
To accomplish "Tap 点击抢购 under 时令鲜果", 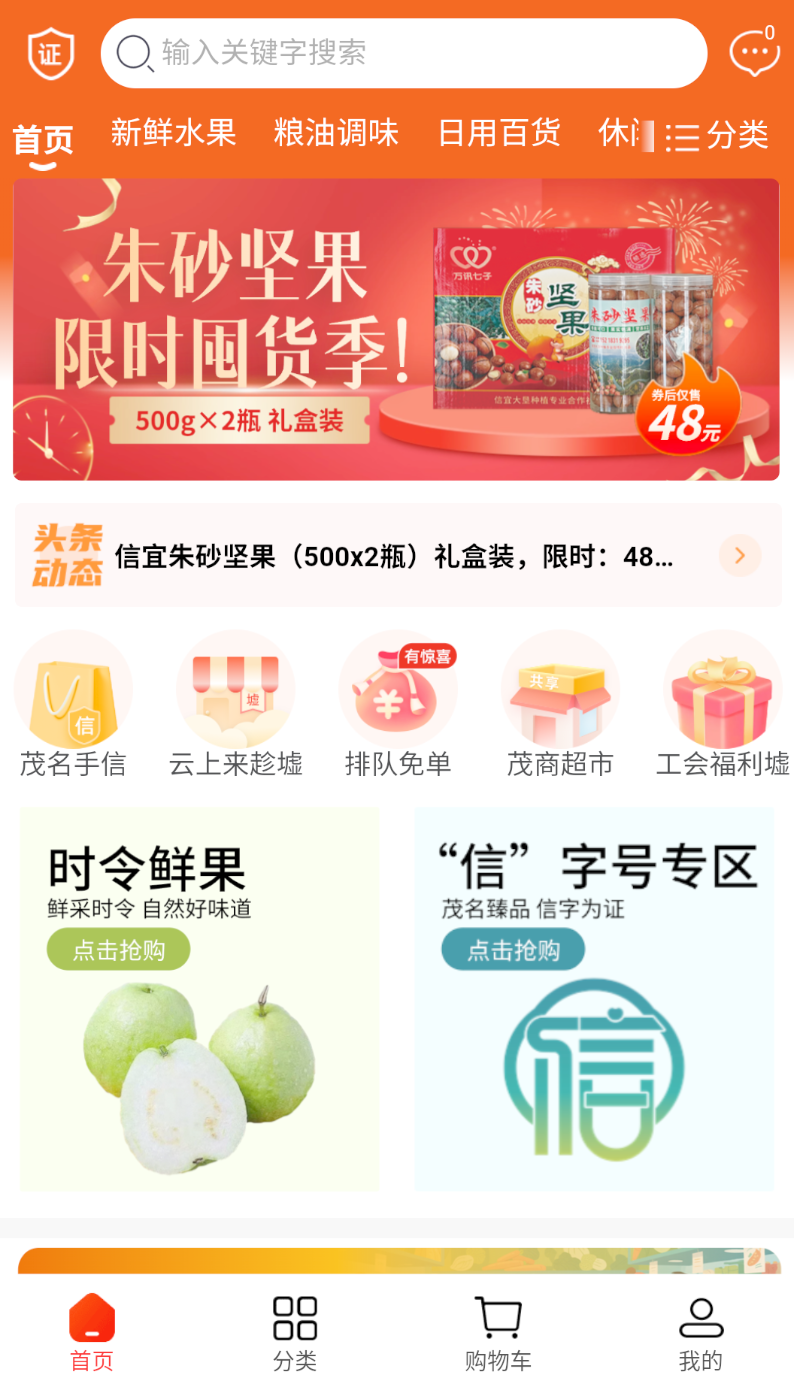I will [118, 950].
